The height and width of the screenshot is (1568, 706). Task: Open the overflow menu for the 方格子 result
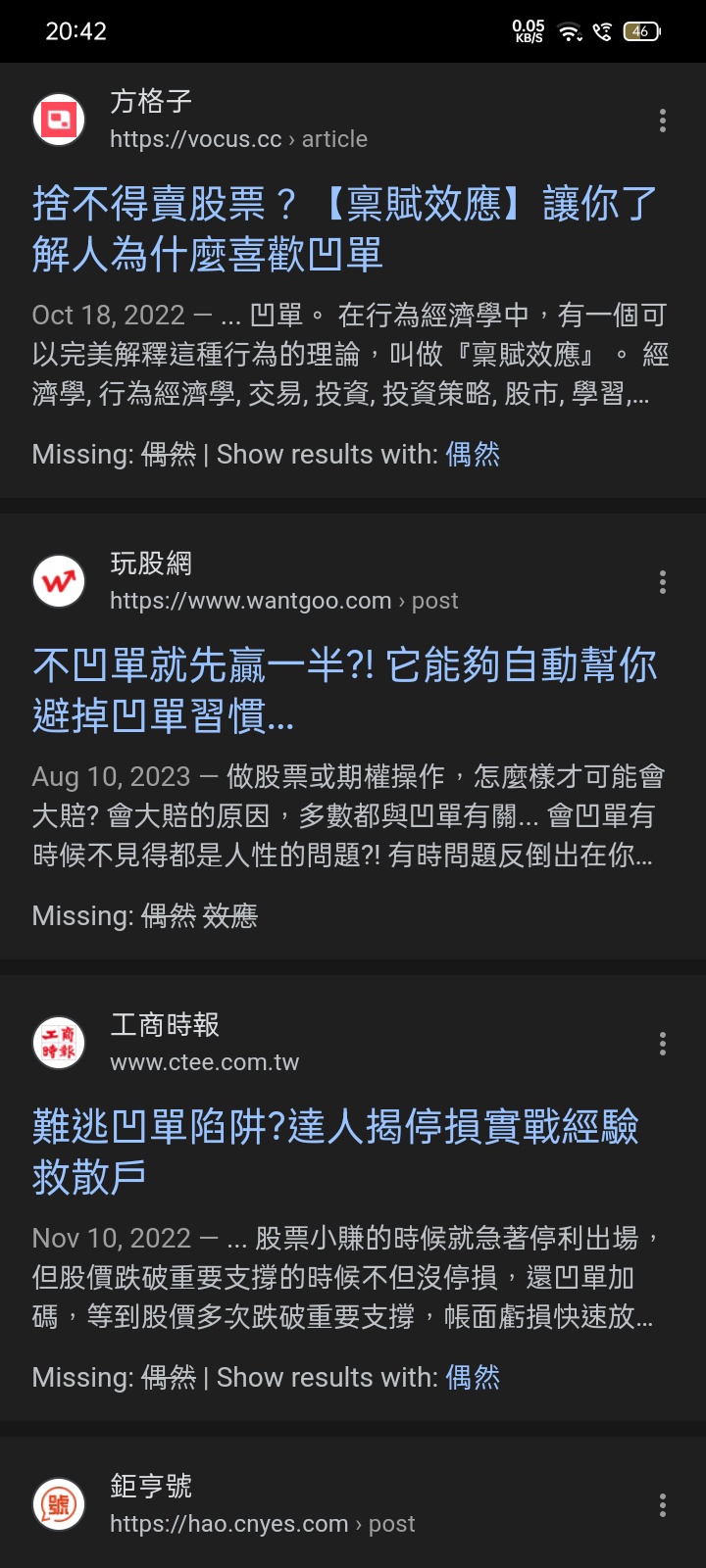663,121
